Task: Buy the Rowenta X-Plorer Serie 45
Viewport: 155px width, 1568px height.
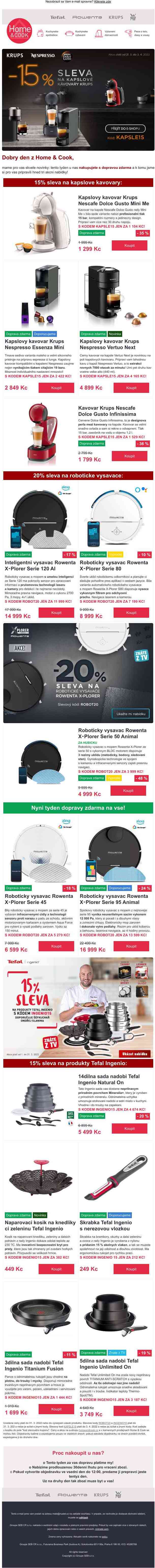Action: point(56,946)
